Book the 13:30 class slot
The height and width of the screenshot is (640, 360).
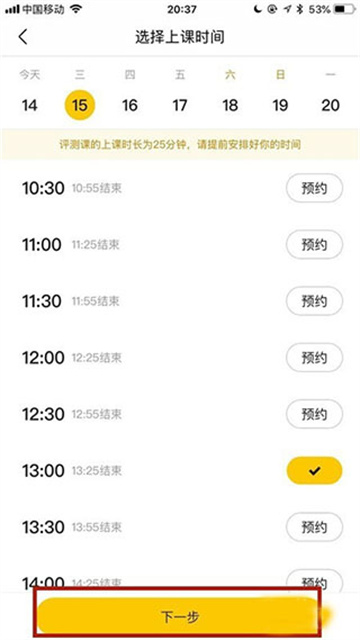[x=314, y=527]
